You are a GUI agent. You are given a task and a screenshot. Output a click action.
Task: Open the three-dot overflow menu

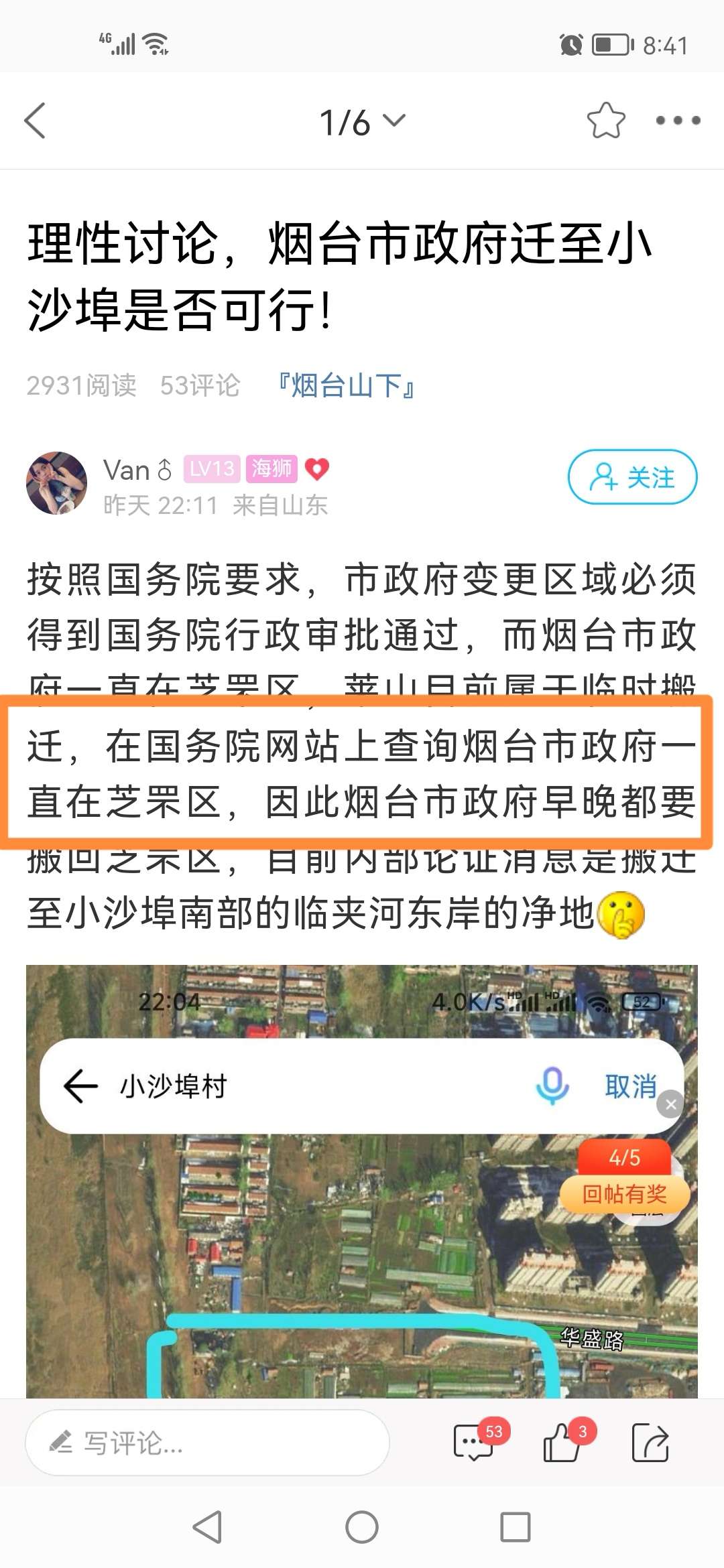[677, 121]
